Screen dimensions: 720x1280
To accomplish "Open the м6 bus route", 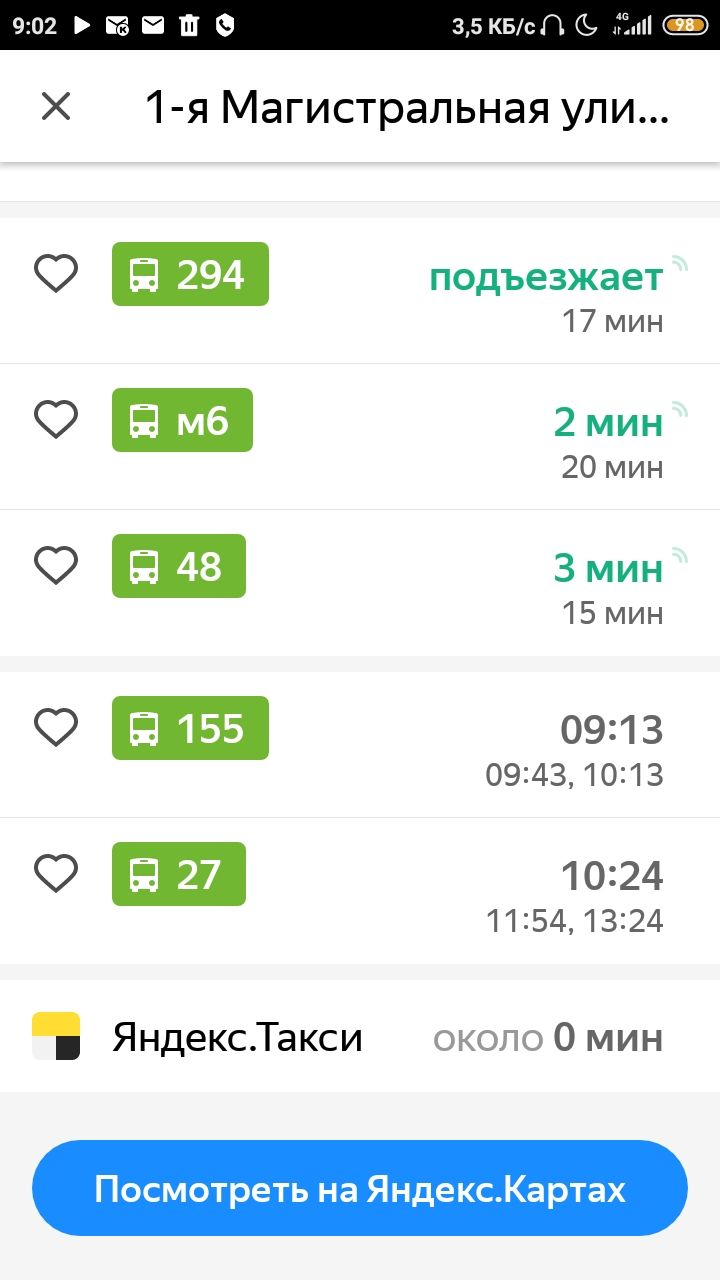I will (360, 437).
